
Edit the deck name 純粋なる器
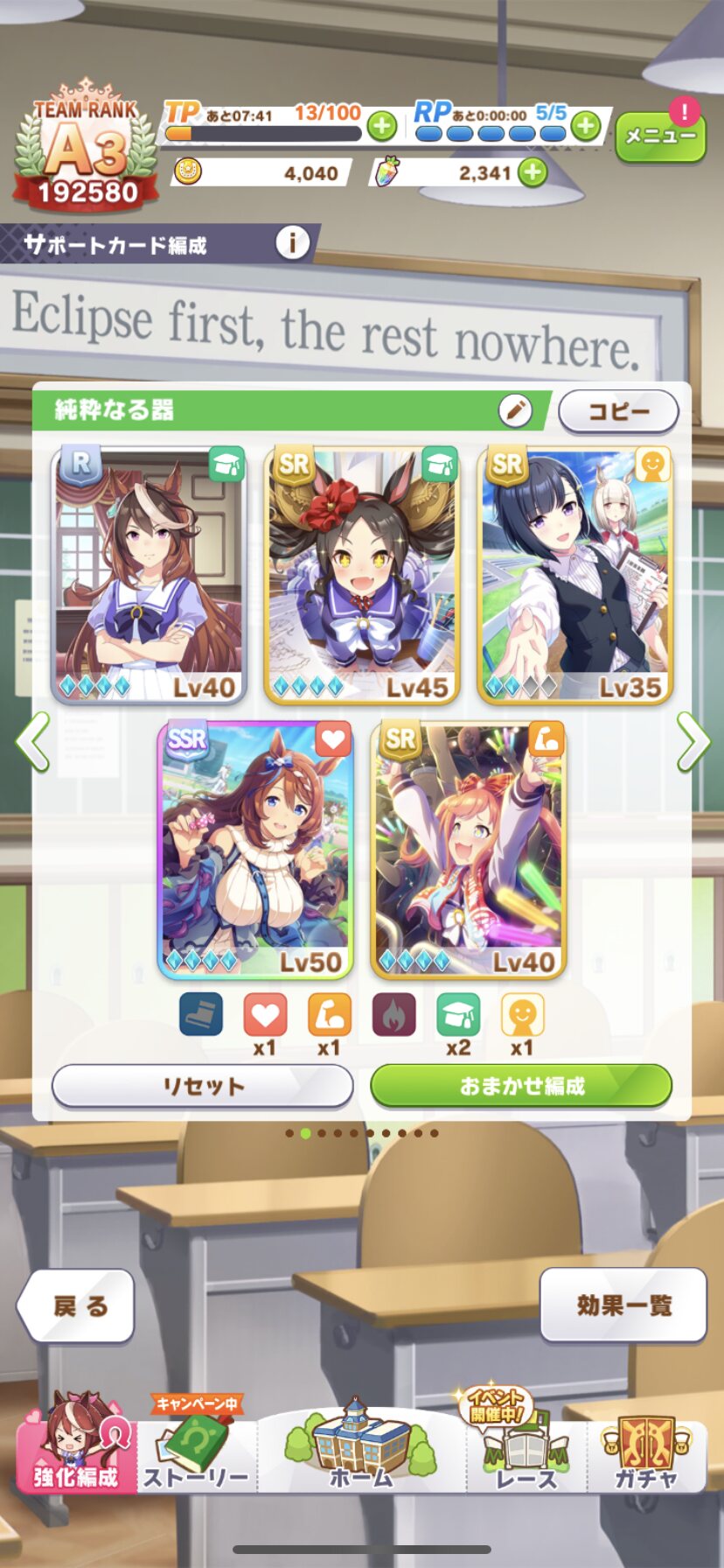tap(515, 409)
